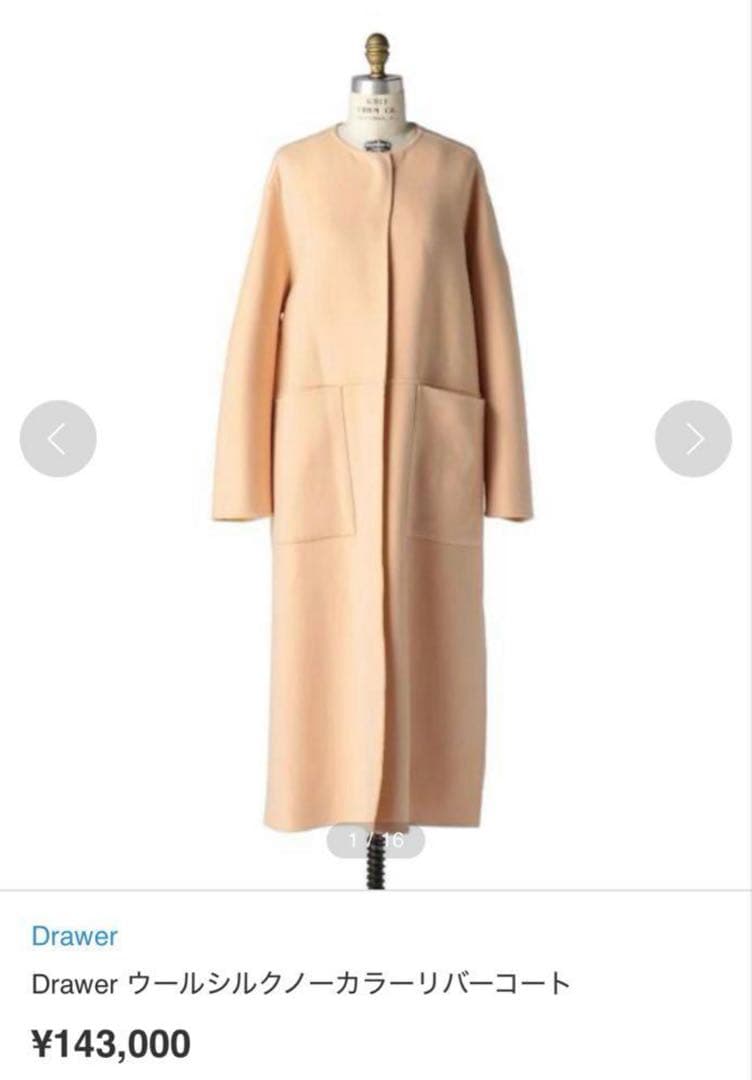Open the Drawer brand link
The width and height of the screenshot is (752, 1080).
(x=74, y=936)
